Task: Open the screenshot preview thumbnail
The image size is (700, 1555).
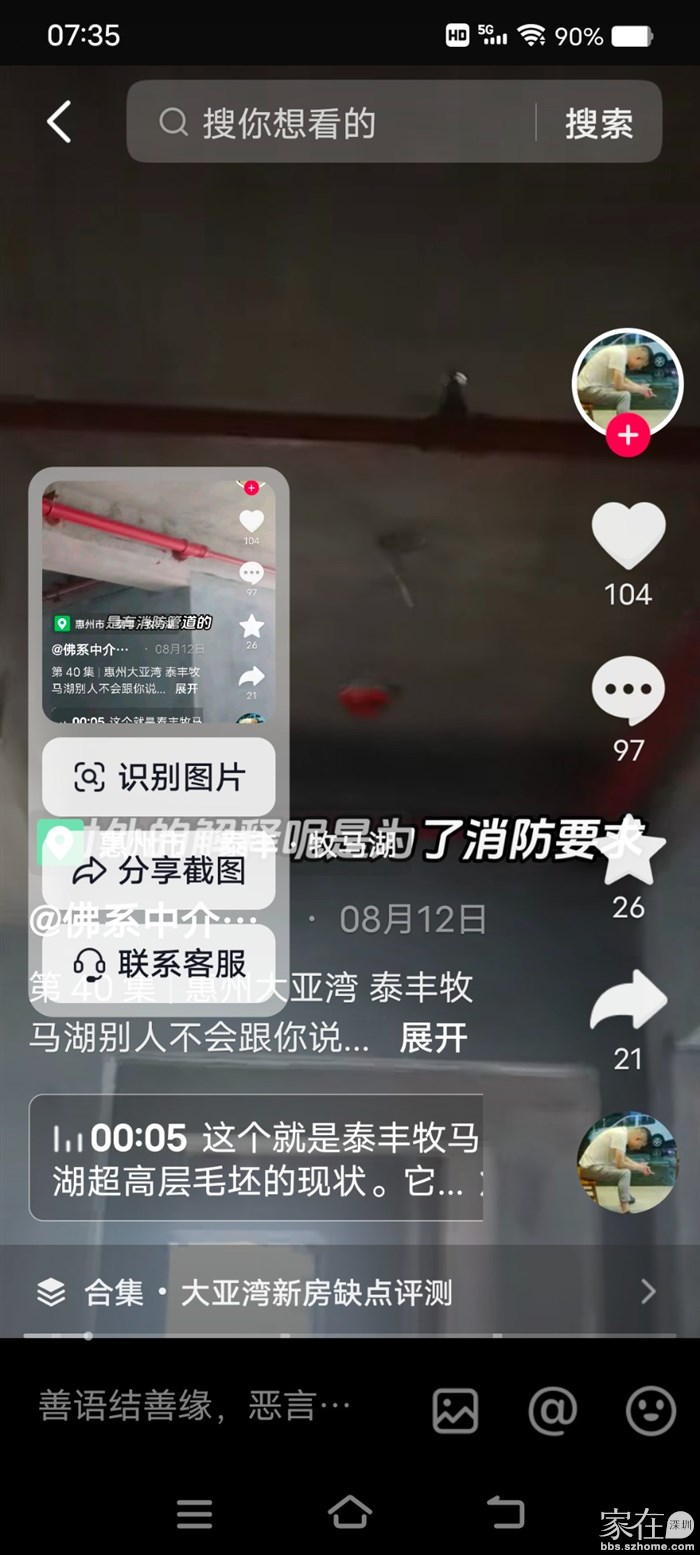Action: (x=157, y=602)
